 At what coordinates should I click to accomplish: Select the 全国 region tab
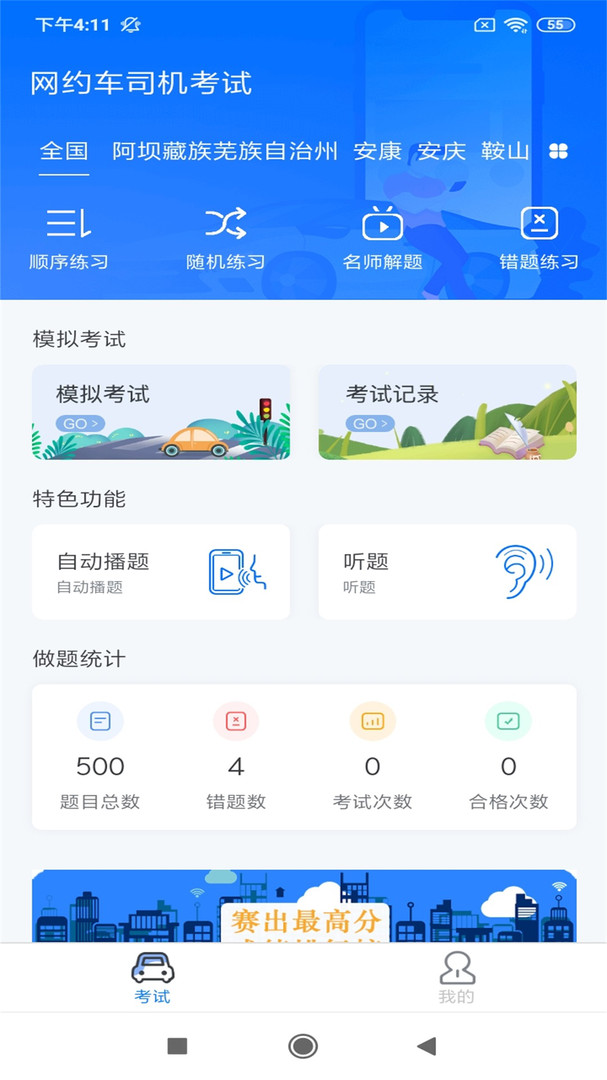point(64,152)
